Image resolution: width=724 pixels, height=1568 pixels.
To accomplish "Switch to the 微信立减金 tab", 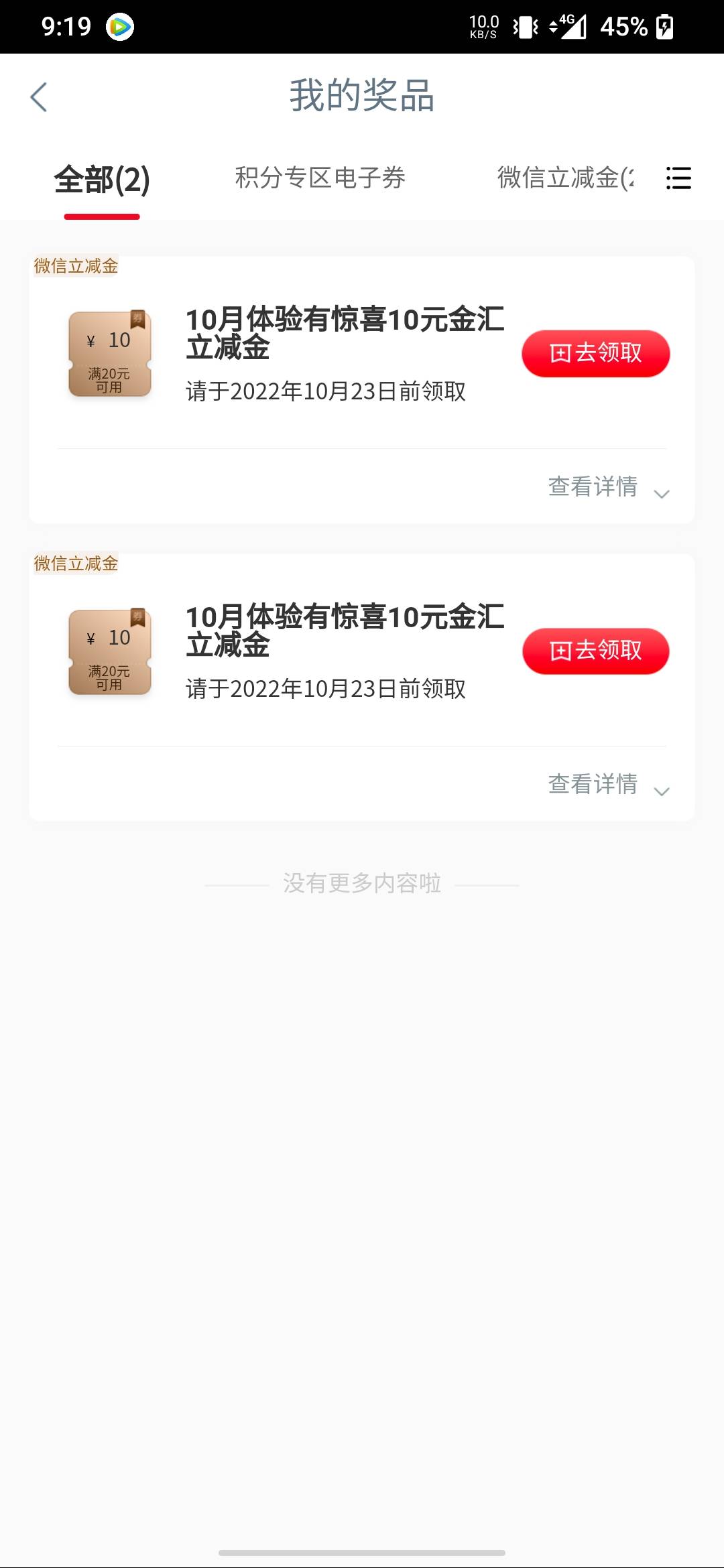I will (565, 178).
